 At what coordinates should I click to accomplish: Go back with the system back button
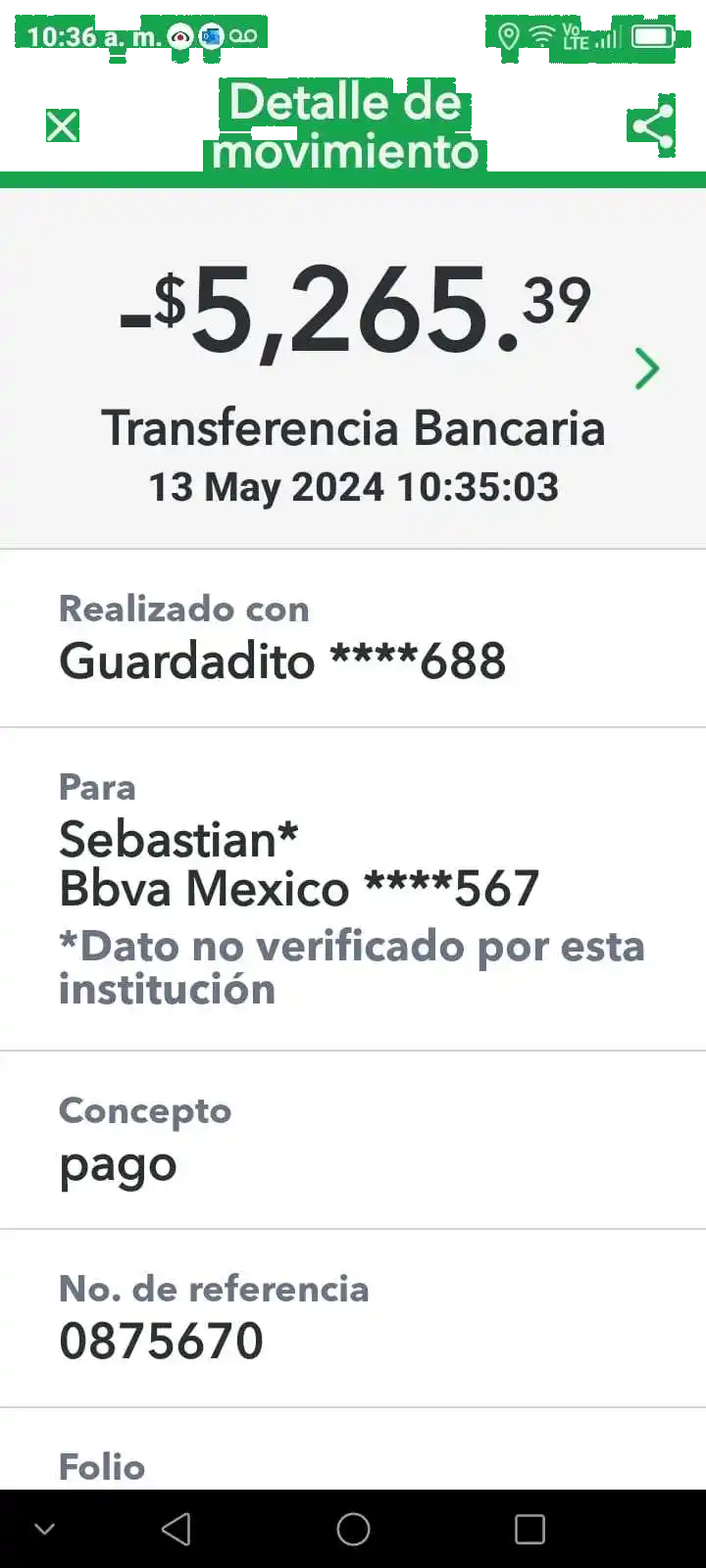tap(176, 1529)
